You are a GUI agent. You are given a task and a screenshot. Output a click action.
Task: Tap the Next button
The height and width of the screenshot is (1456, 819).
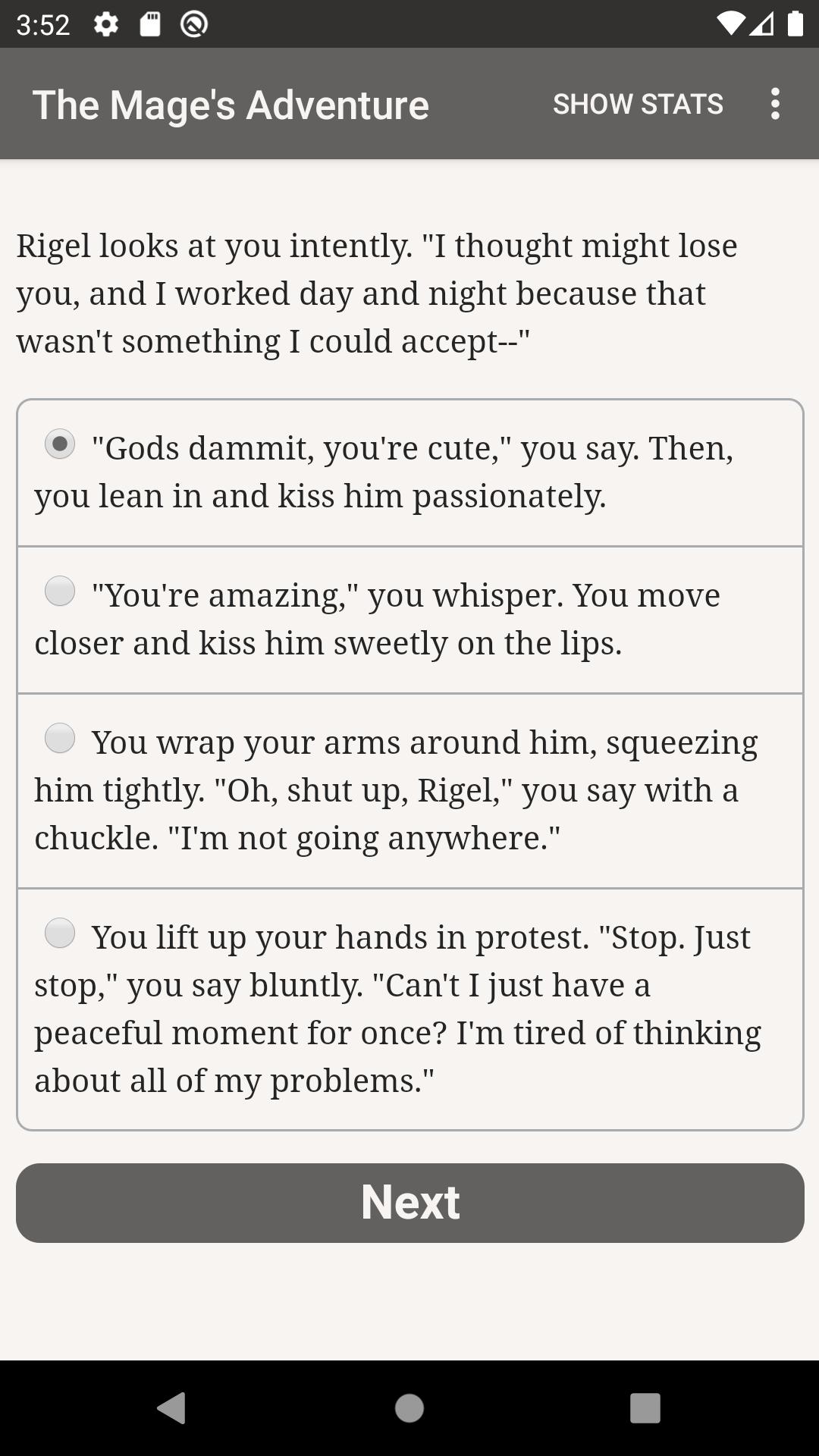(x=409, y=1203)
